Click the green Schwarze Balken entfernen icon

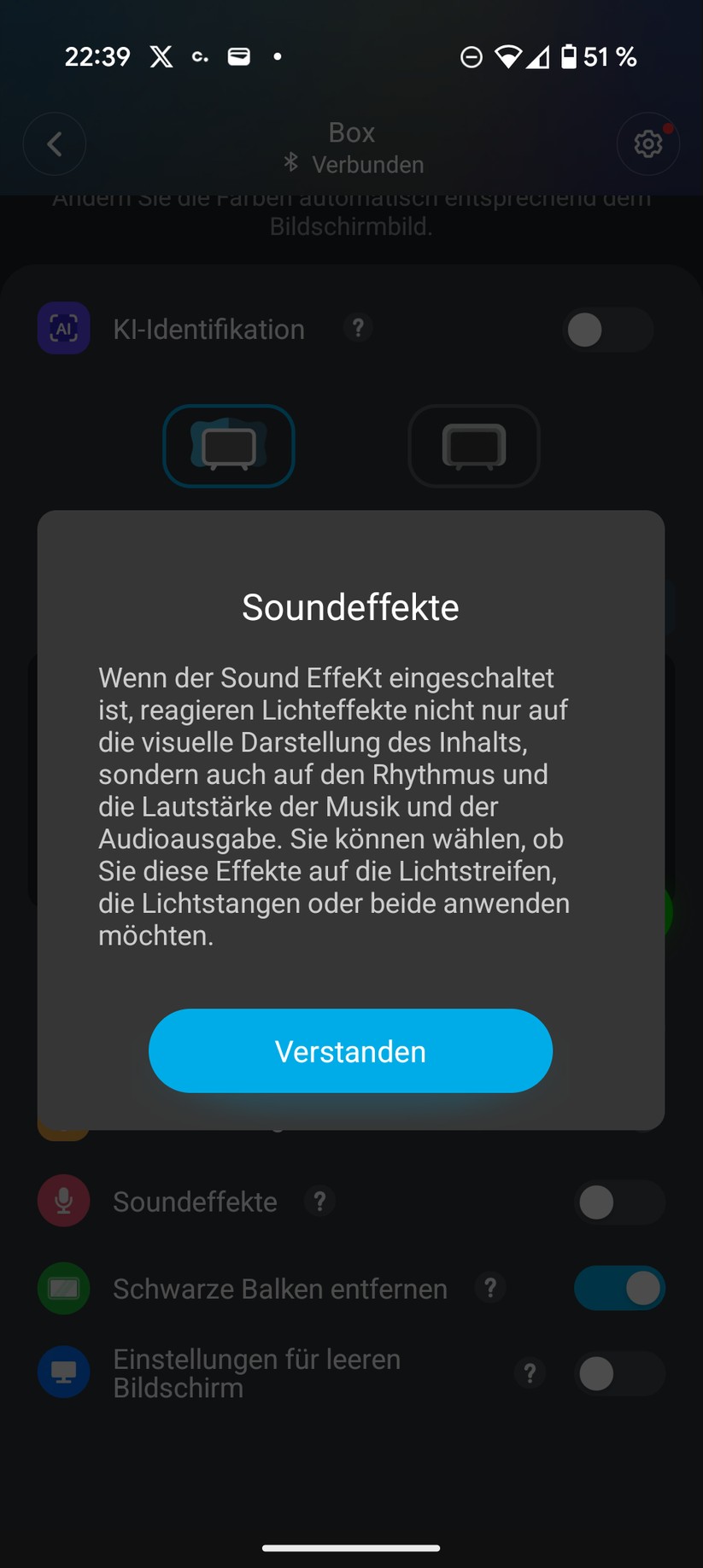tap(63, 1288)
